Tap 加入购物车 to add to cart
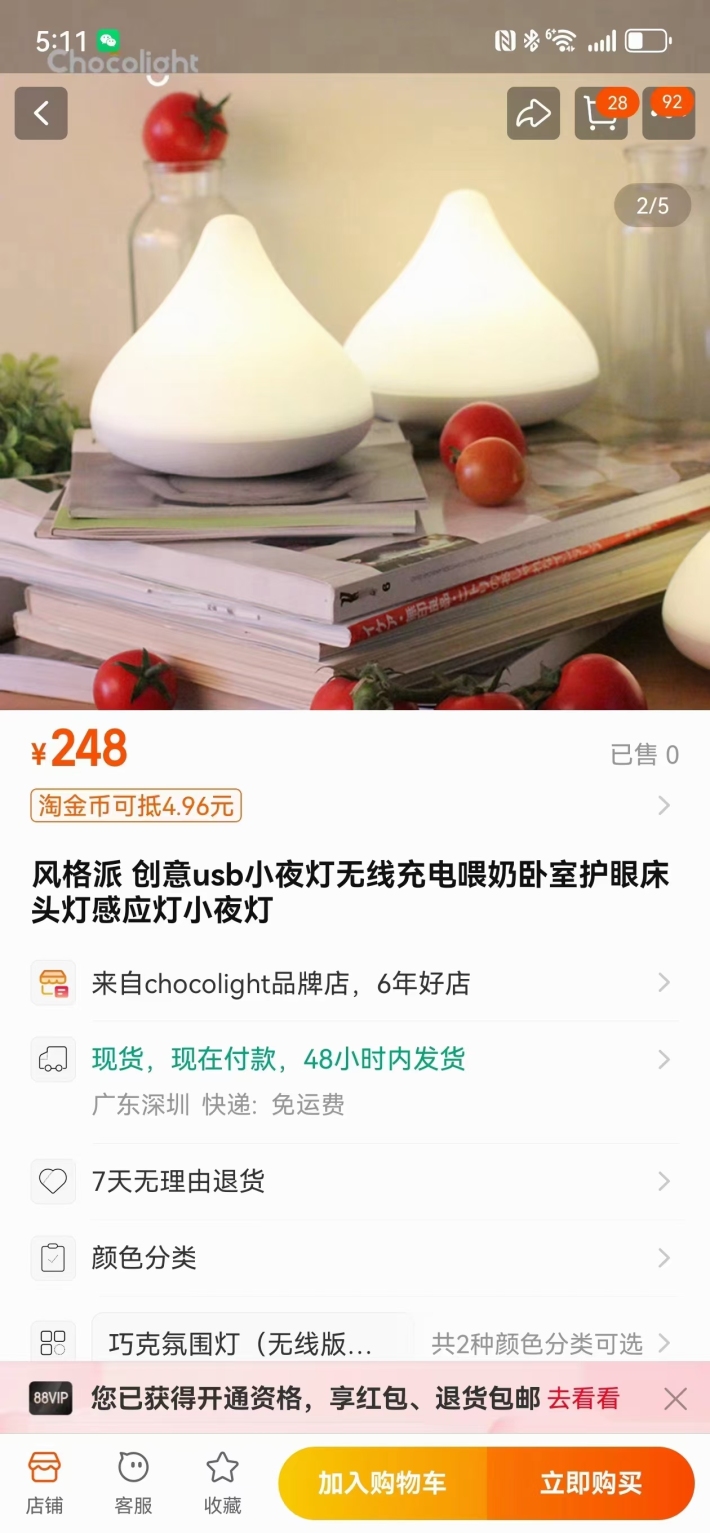The image size is (710, 1533). click(382, 1483)
